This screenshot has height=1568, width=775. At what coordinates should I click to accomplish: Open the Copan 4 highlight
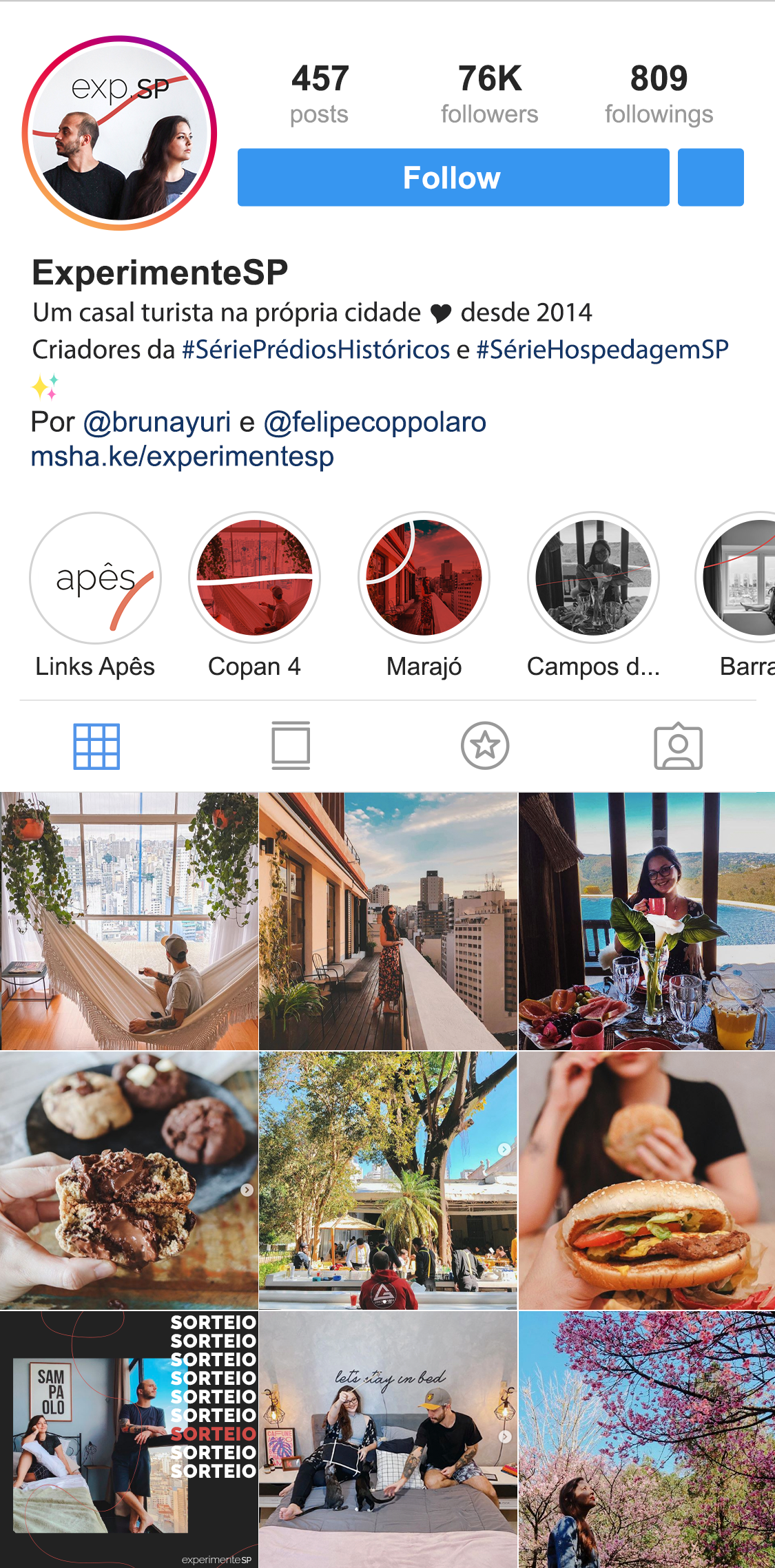[x=254, y=578]
